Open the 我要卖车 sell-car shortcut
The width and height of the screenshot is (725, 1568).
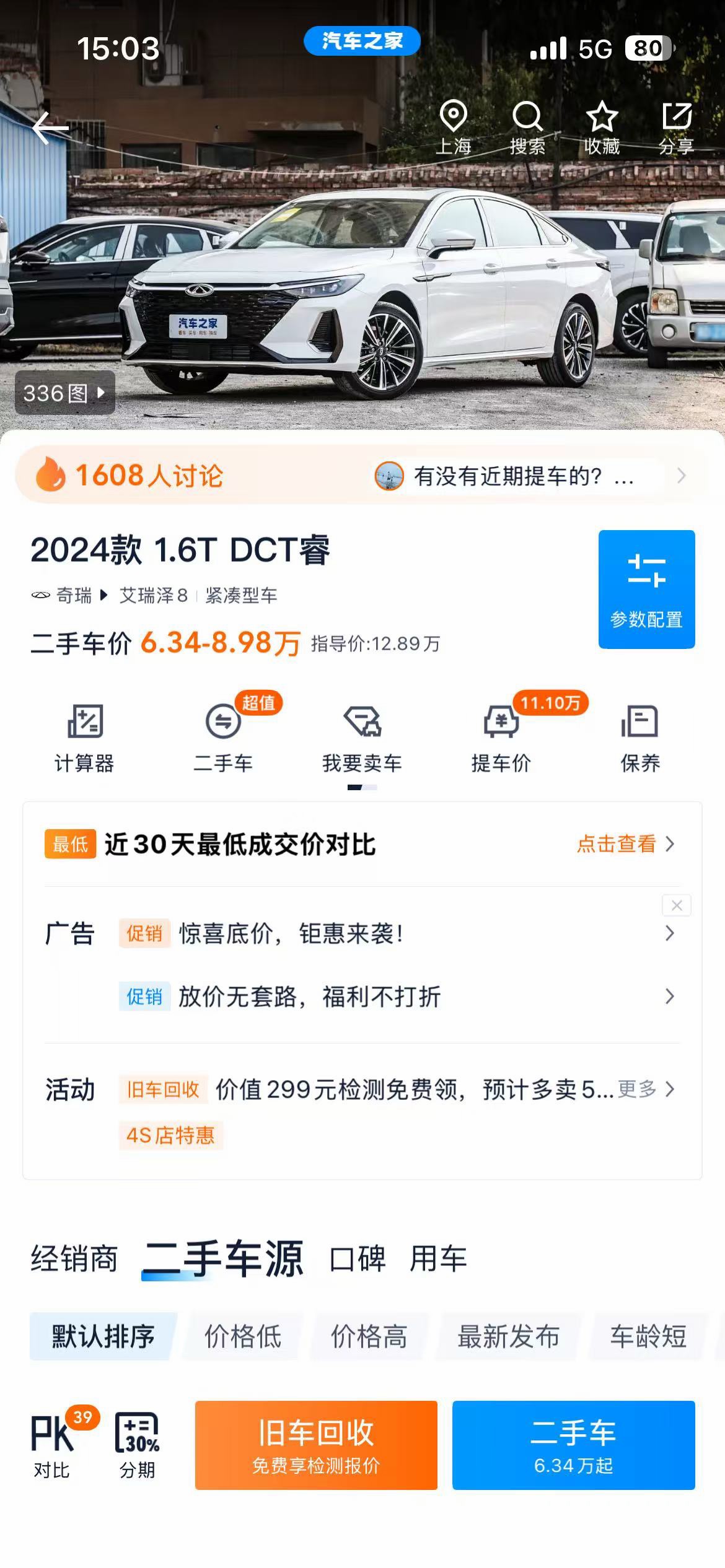(x=362, y=738)
